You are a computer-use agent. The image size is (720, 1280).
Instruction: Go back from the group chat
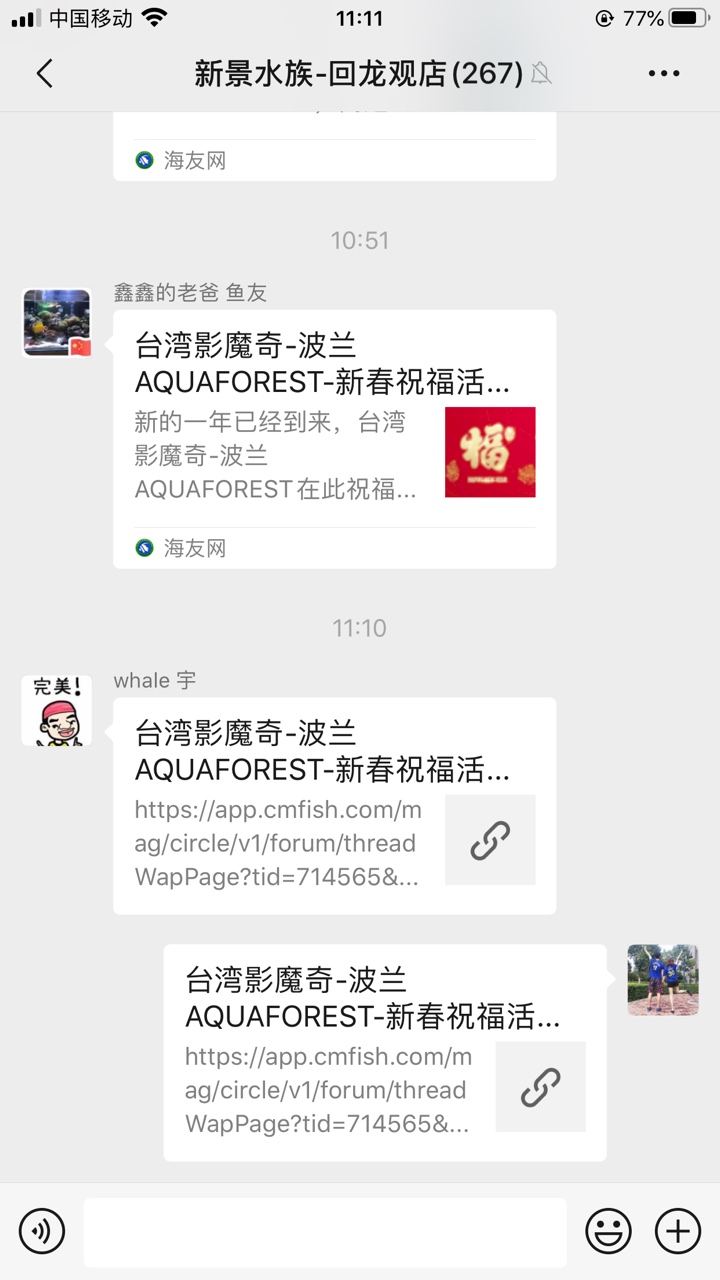(x=44, y=74)
